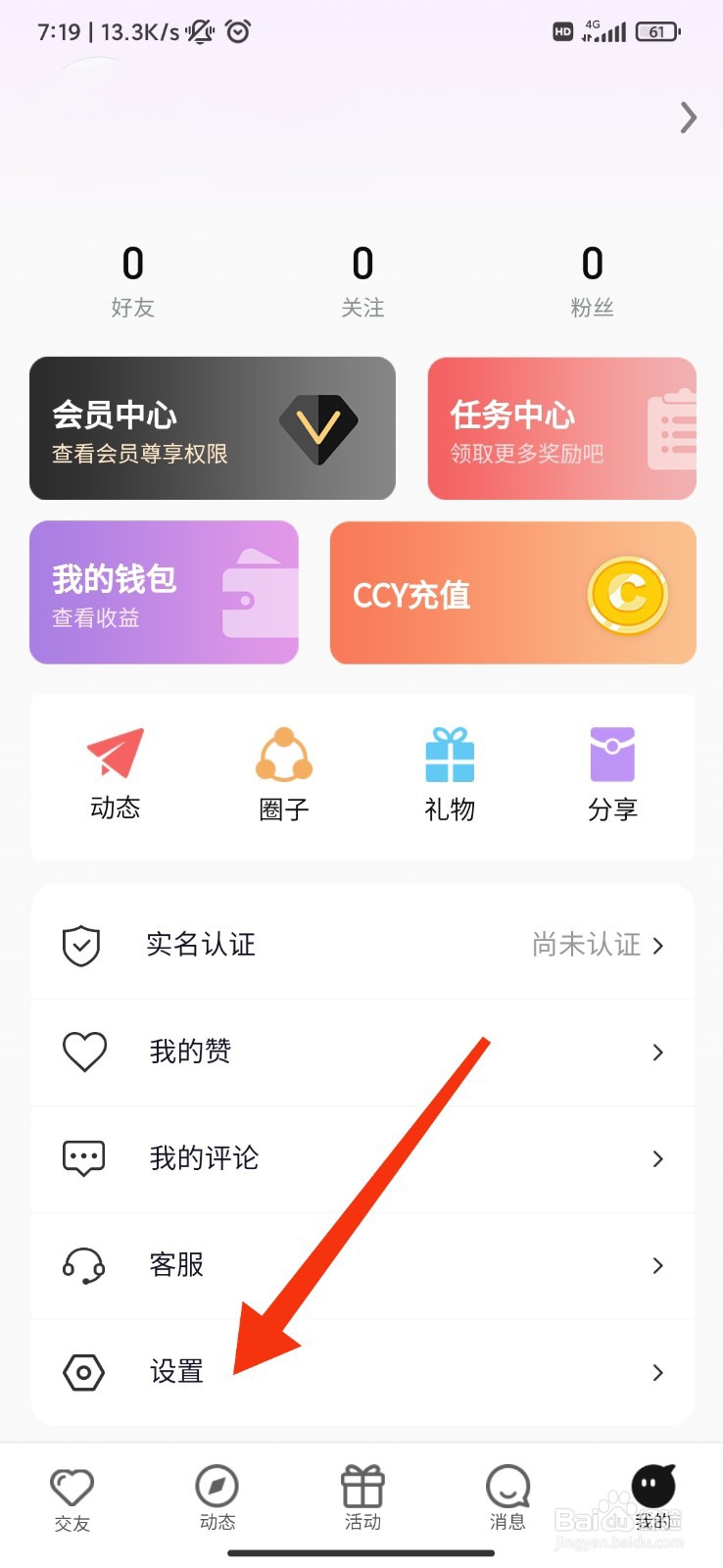Screen dimensions: 723x1568
Task: Click the 实名认证 shield icon
Action: [83, 945]
